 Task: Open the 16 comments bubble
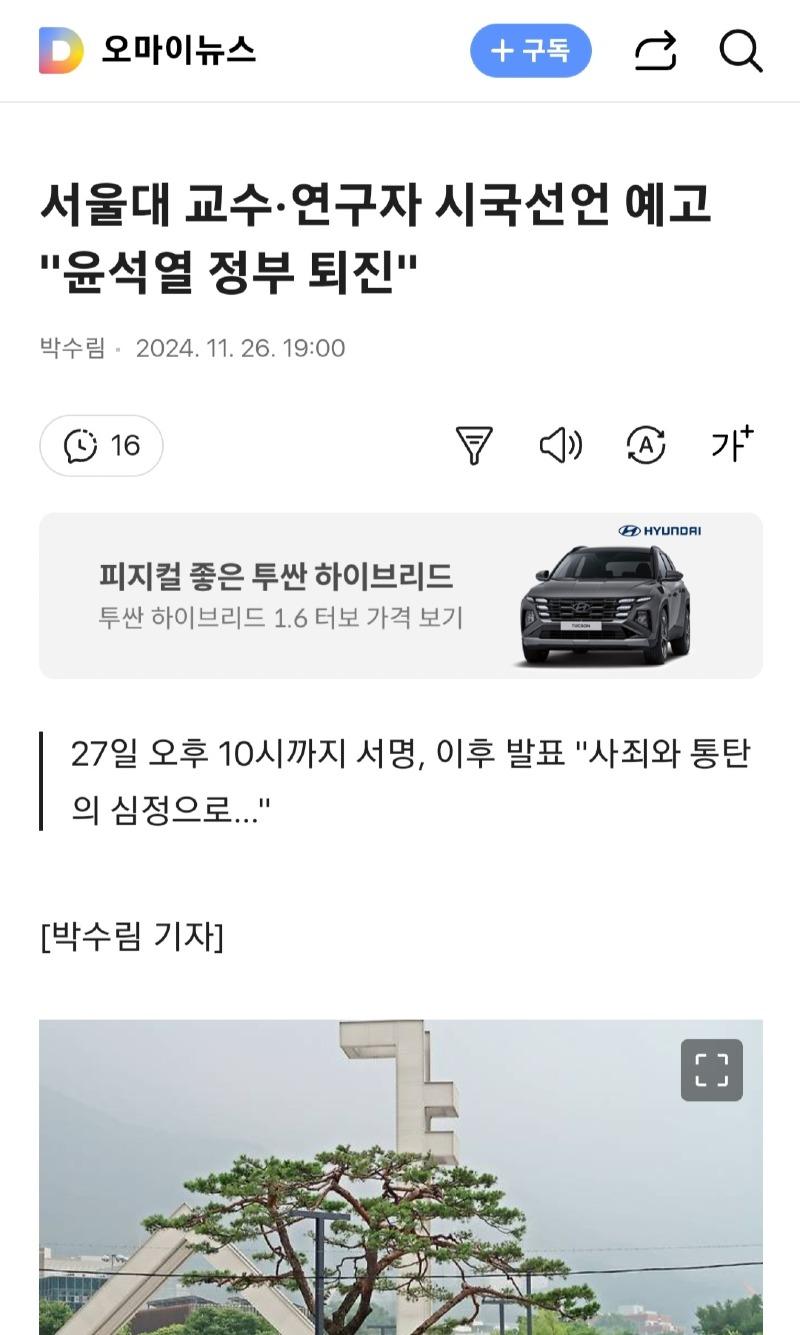[101, 445]
